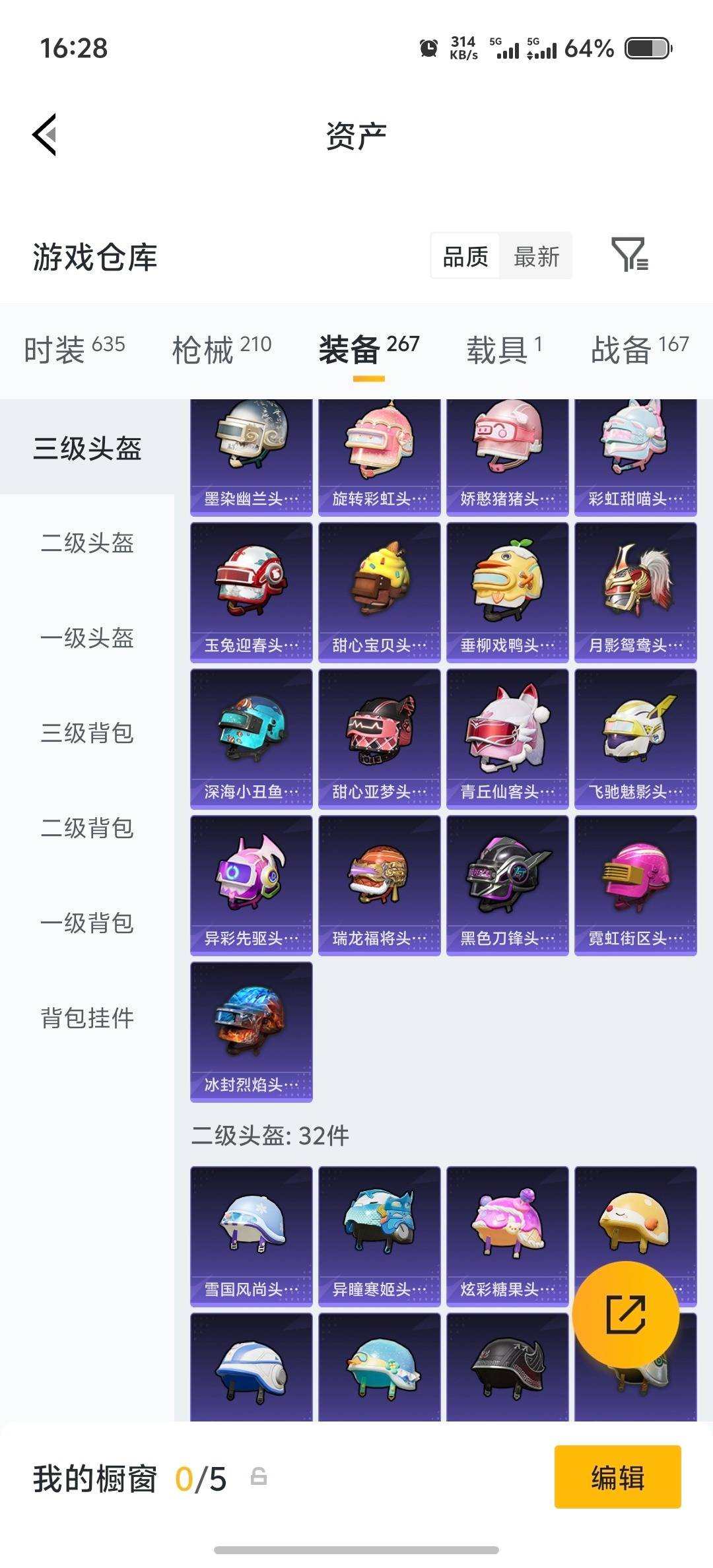Expand the 二级头盔 section
Screen dimensions: 713x1568
pos(88,544)
